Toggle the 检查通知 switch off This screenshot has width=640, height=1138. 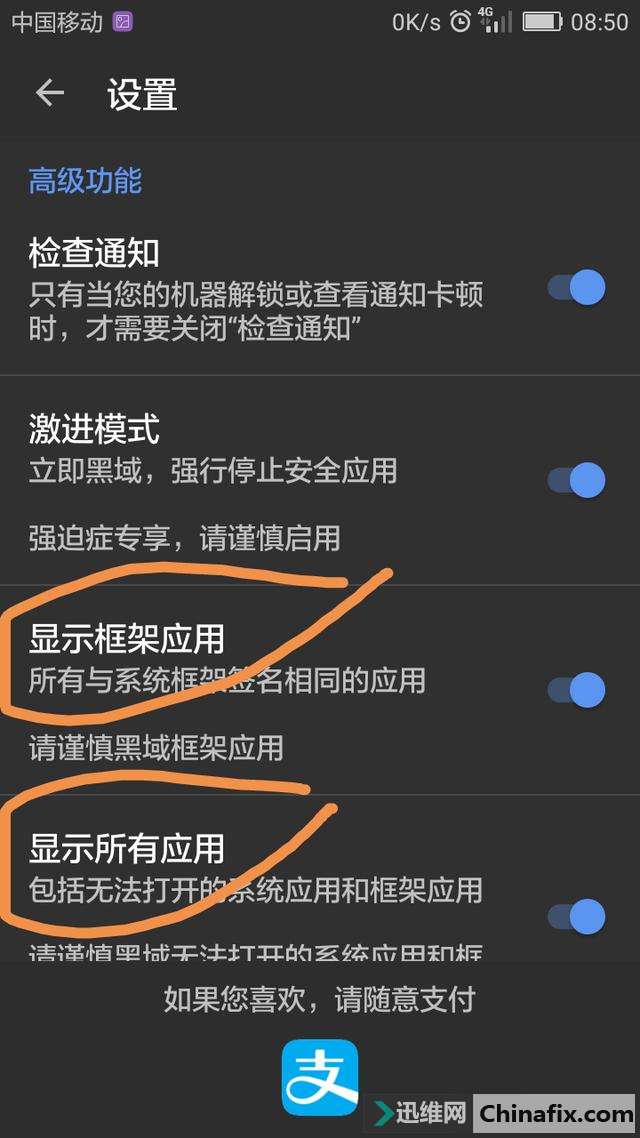click(x=577, y=288)
